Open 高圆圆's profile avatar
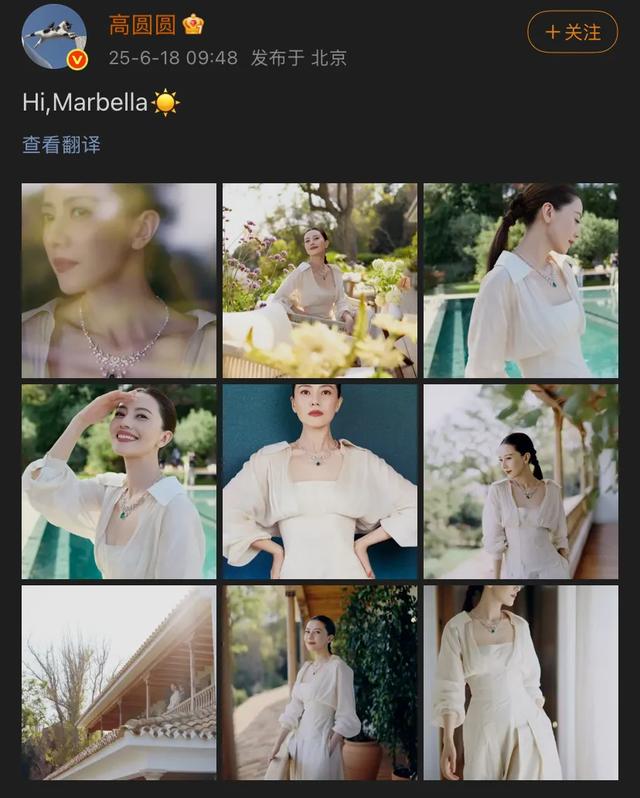The height and width of the screenshot is (798, 640). click(x=54, y=37)
